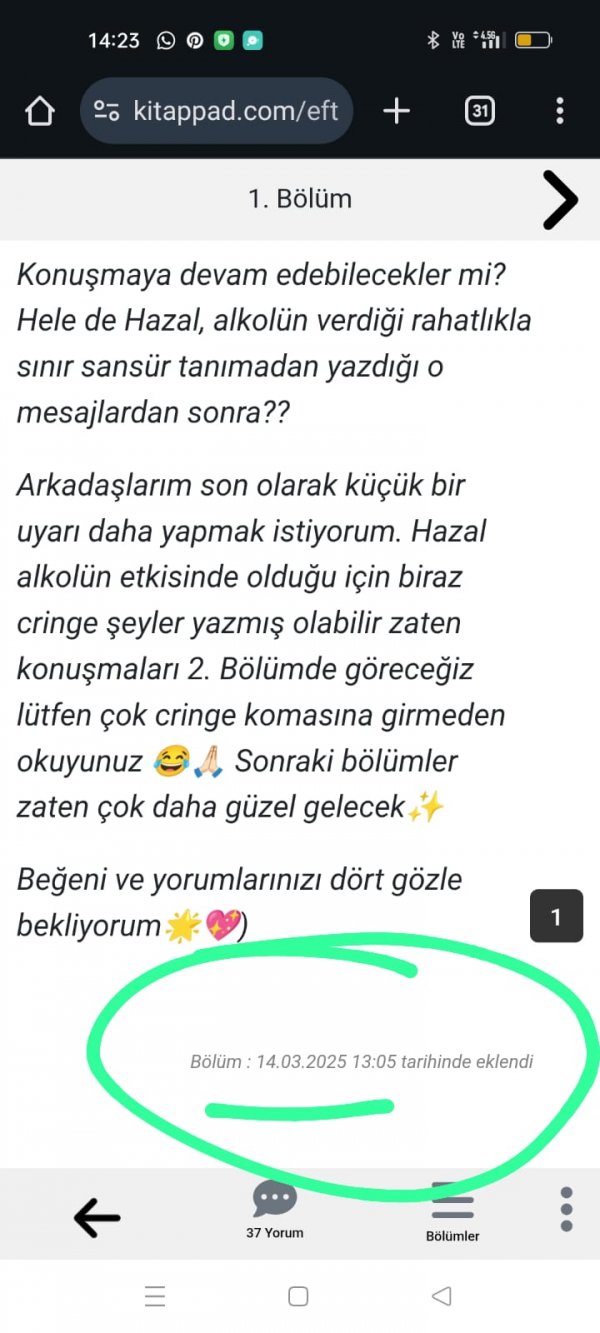The image size is (600, 1333).
Task: Go to the Chrome home page
Action: tap(40, 111)
